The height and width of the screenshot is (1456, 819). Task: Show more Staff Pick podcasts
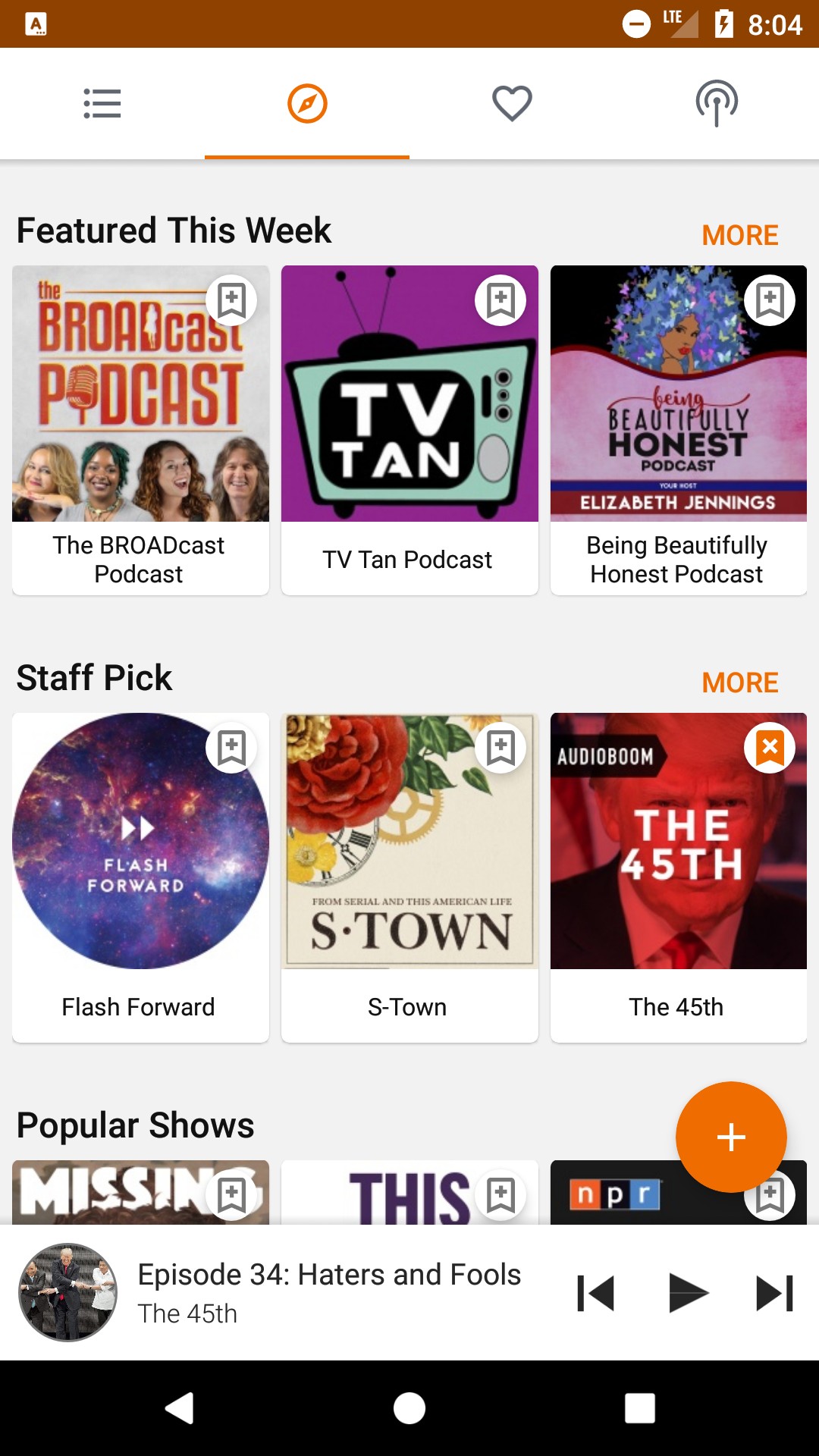[x=739, y=682]
